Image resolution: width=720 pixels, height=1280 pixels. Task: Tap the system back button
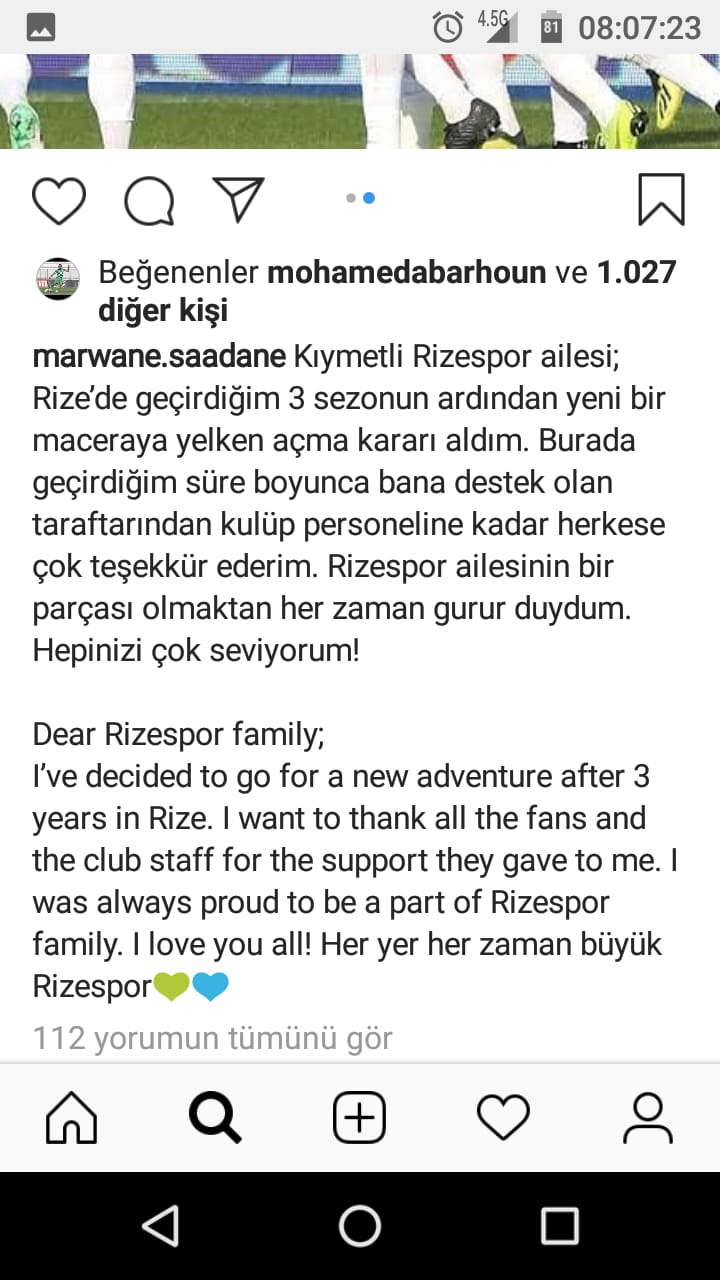pos(160,1225)
